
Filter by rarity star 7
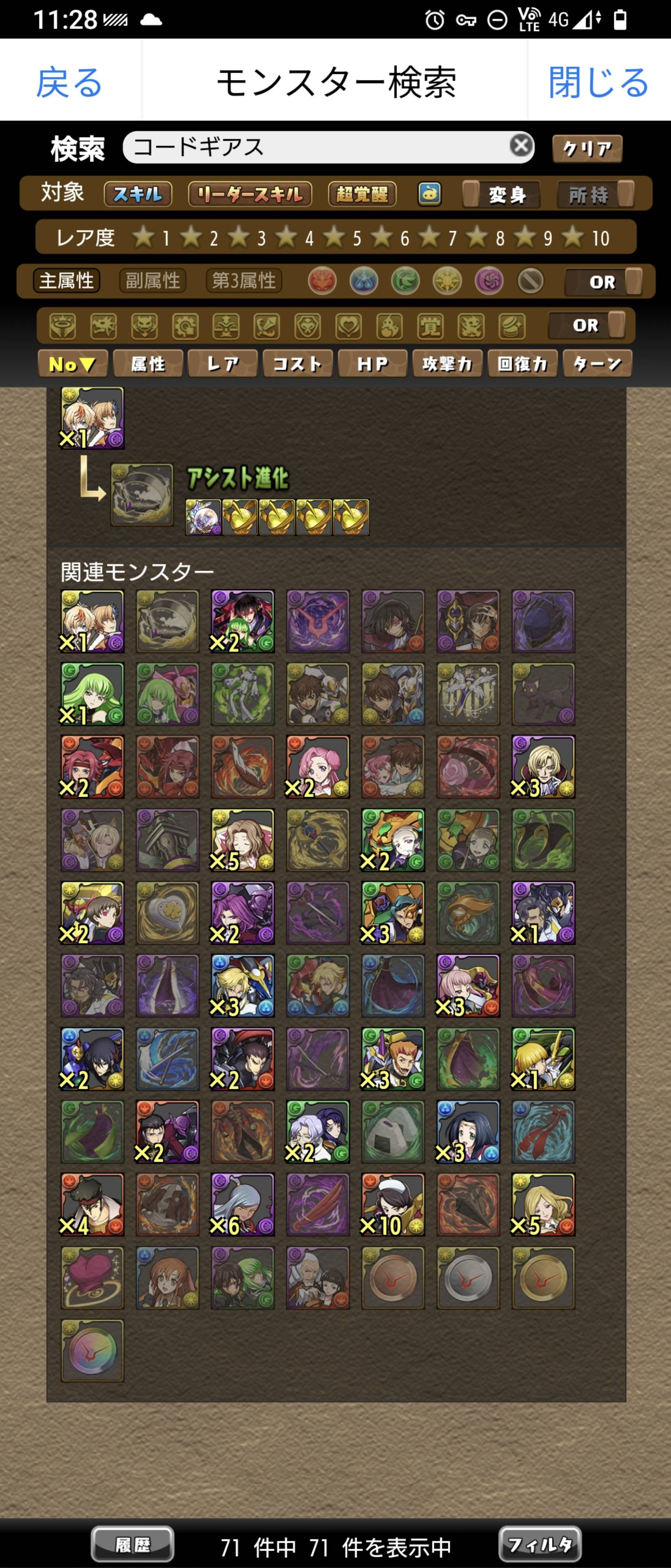click(x=439, y=238)
